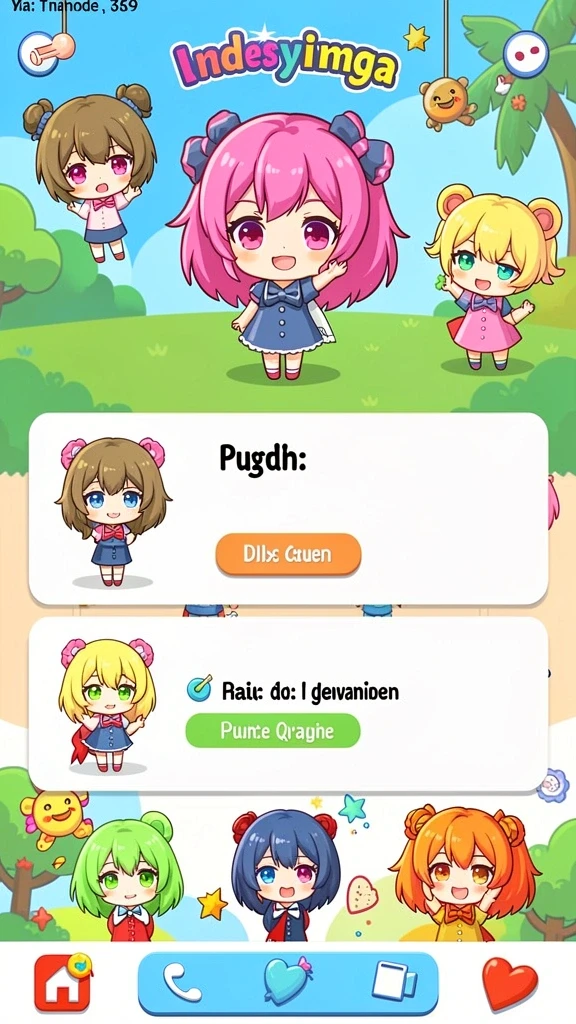576x1024 pixels.
Task: Tap the round circle icon at top left
Action: [40, 52]
